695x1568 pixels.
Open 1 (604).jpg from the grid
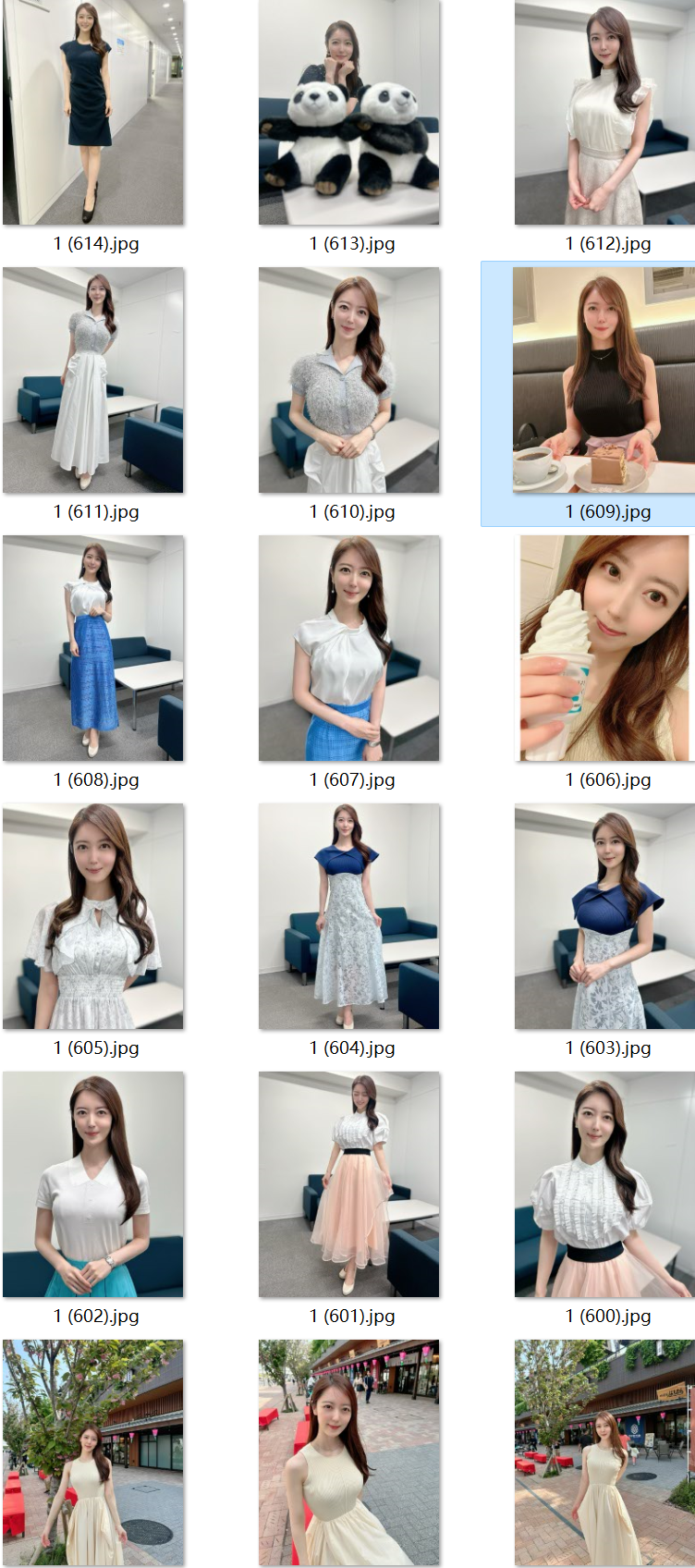coord(349,916)
